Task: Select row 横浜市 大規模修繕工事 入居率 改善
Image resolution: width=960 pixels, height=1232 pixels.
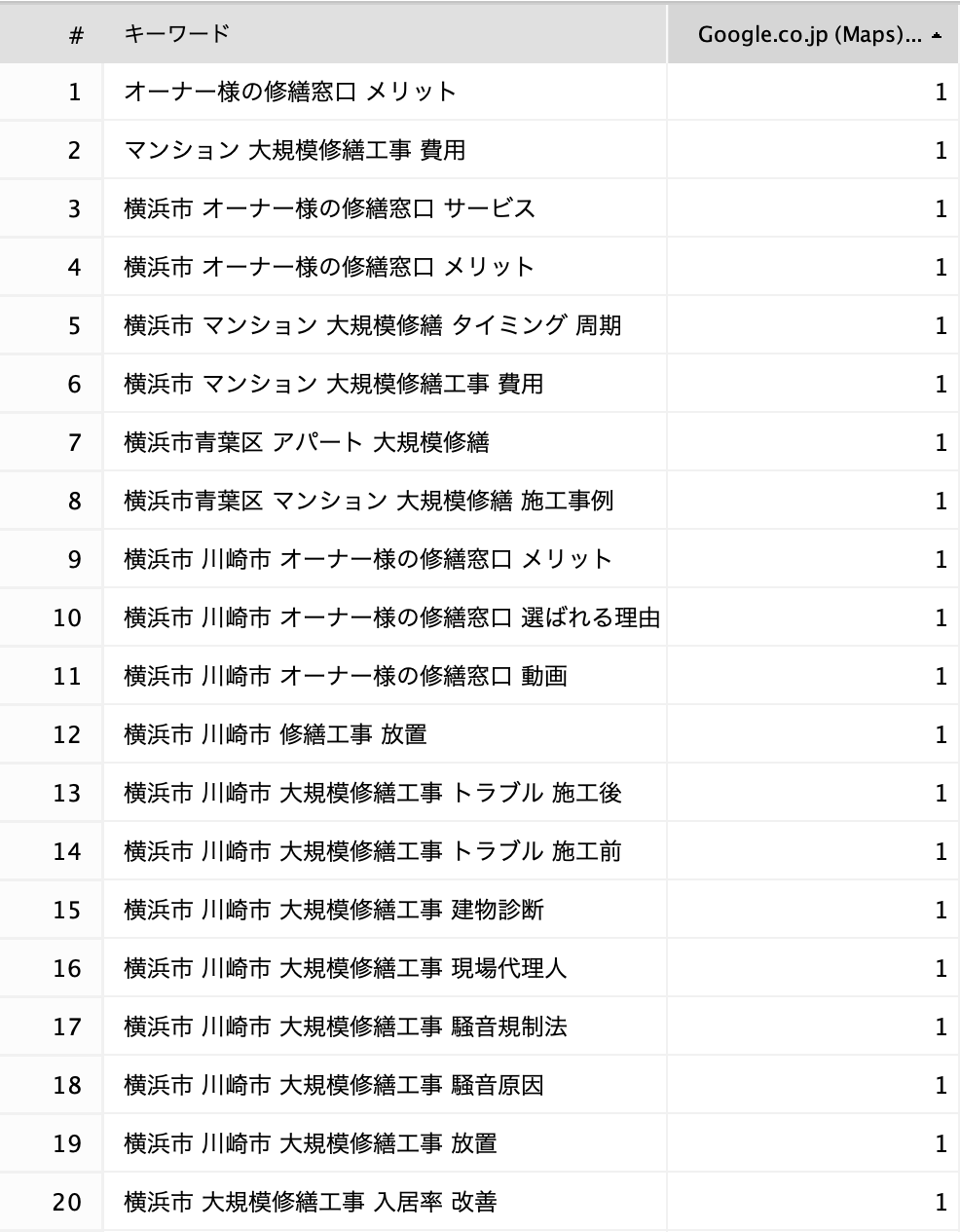Action: 480,1202
